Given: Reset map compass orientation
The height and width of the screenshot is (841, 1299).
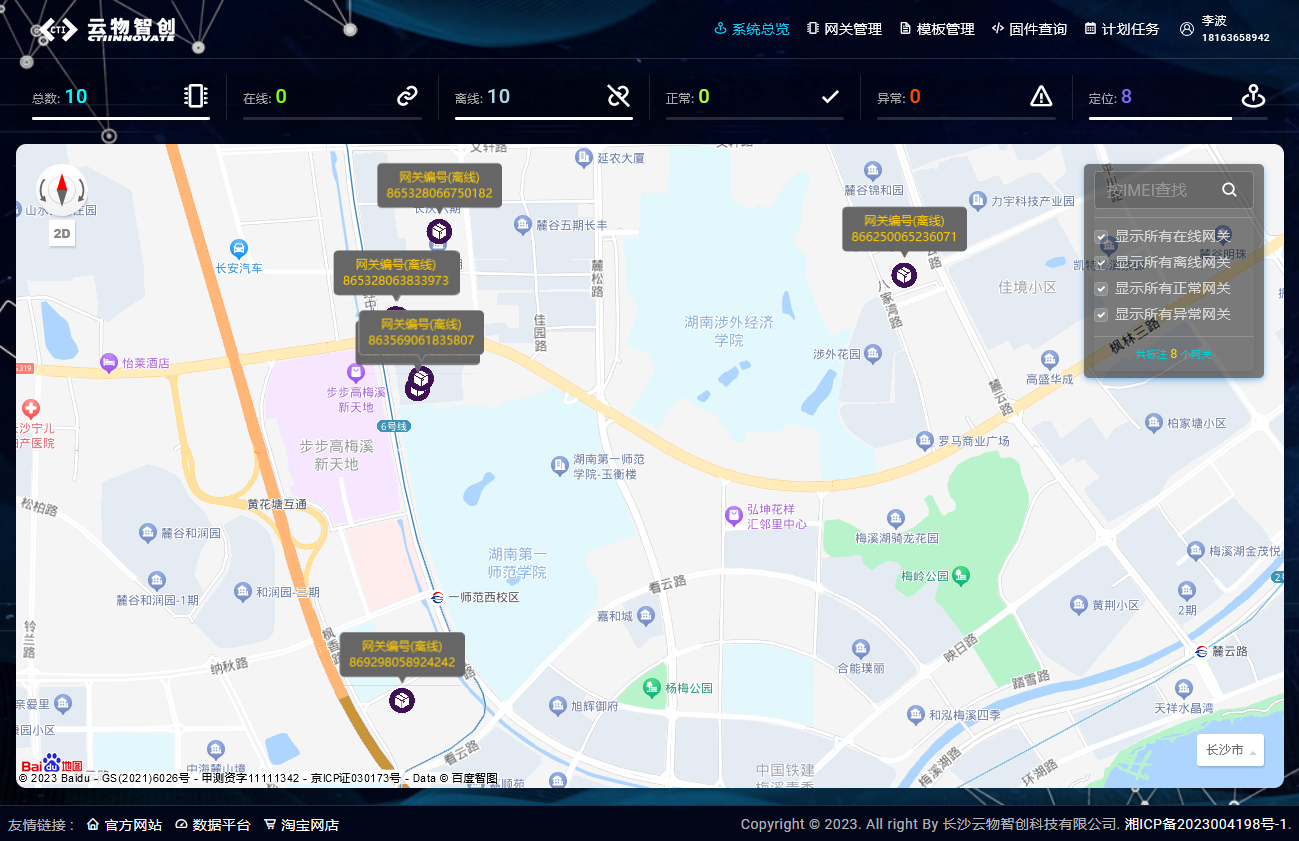Looking at the screenshot, I should pos(62,187).
